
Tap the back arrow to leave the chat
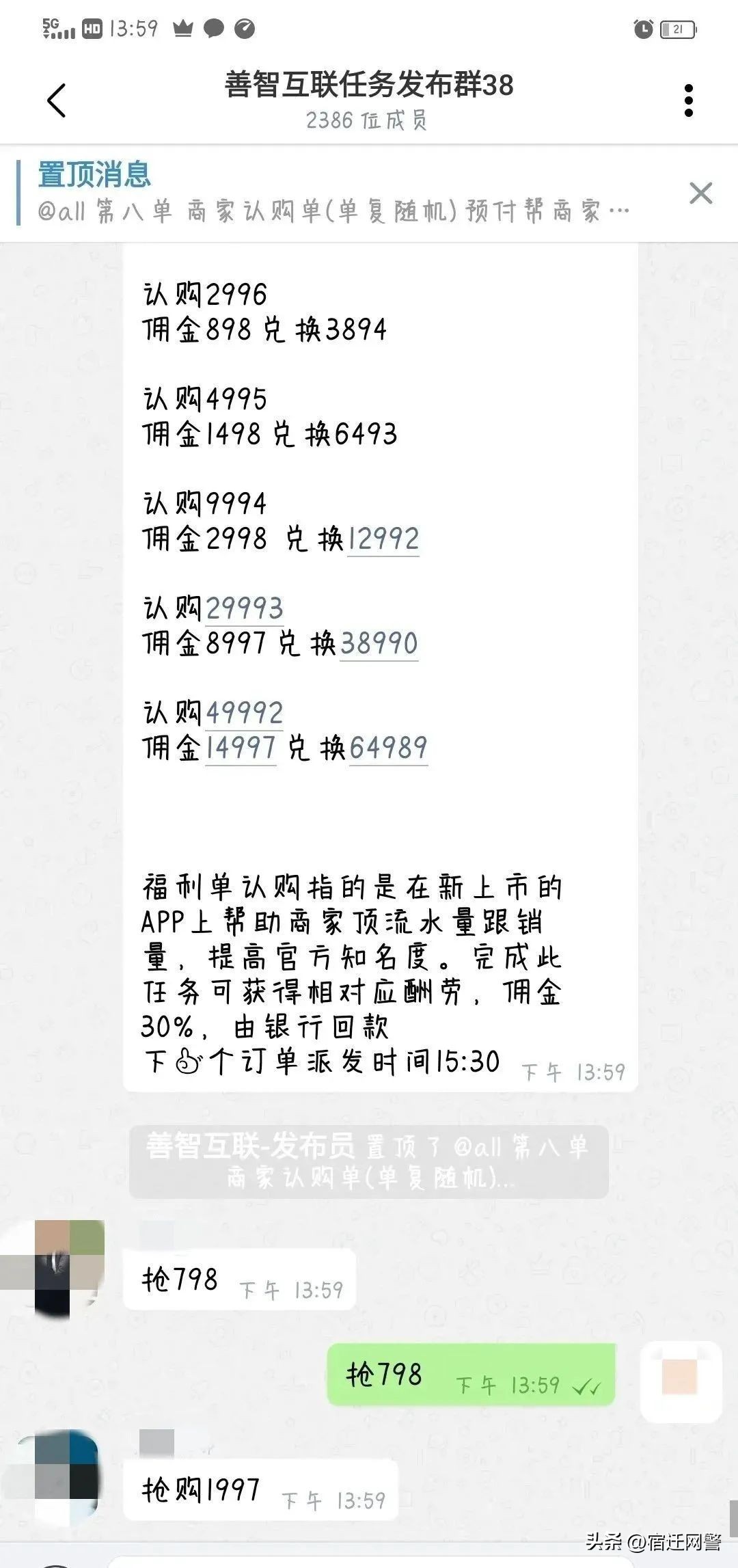pos(57,100)
